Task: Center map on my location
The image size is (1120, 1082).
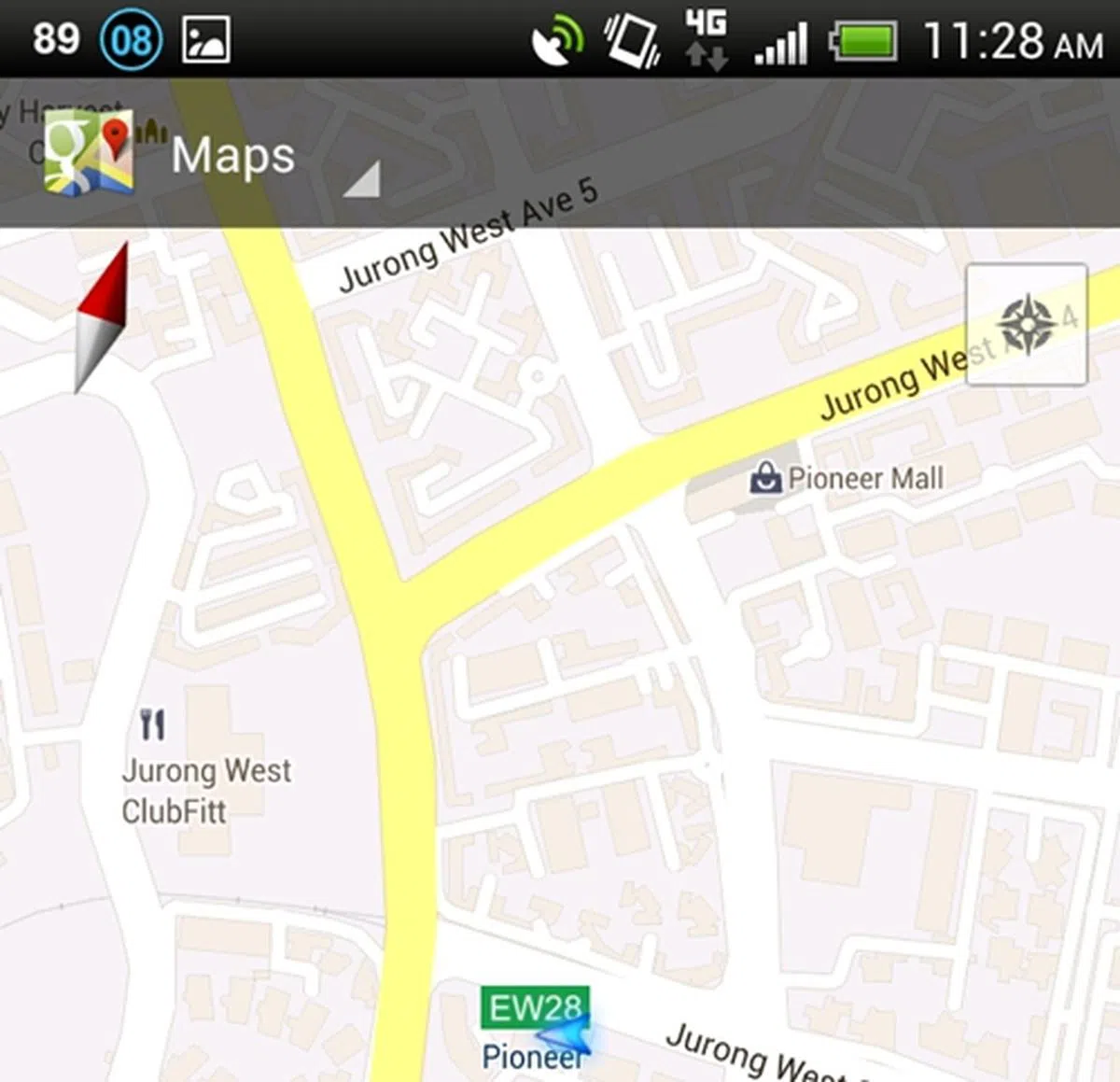Action: coord(1026,324)
